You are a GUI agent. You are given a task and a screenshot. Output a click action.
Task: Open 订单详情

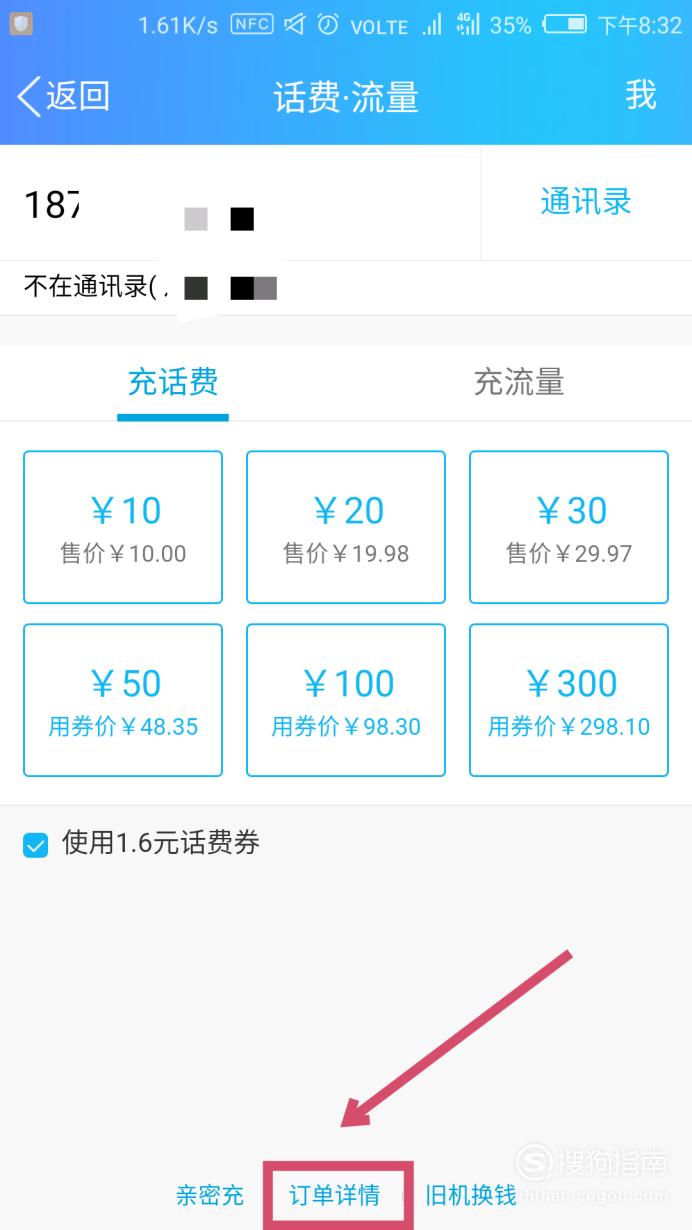click(x=335, y=1195)
